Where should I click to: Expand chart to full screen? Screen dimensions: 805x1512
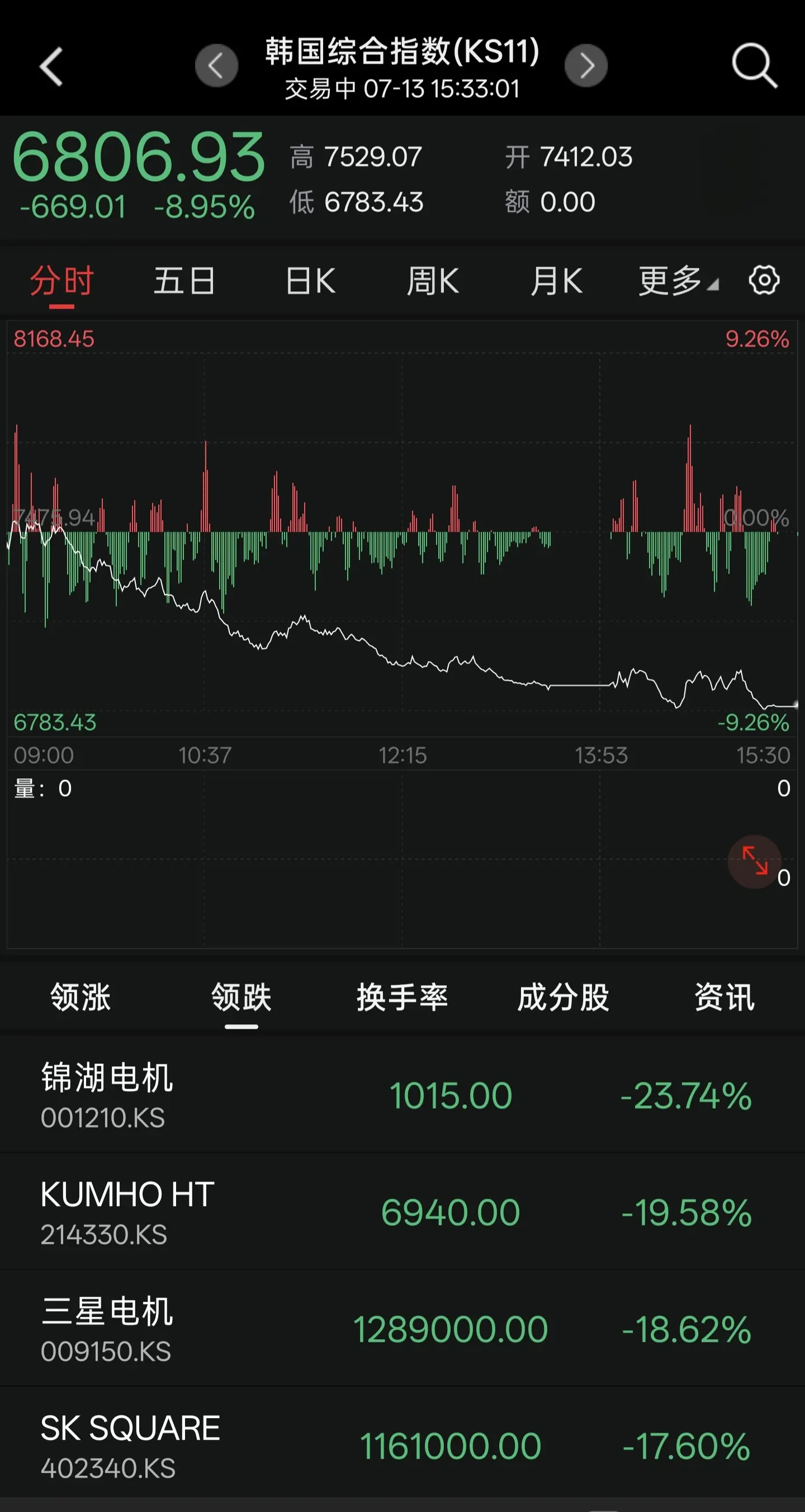pos(755,862)
